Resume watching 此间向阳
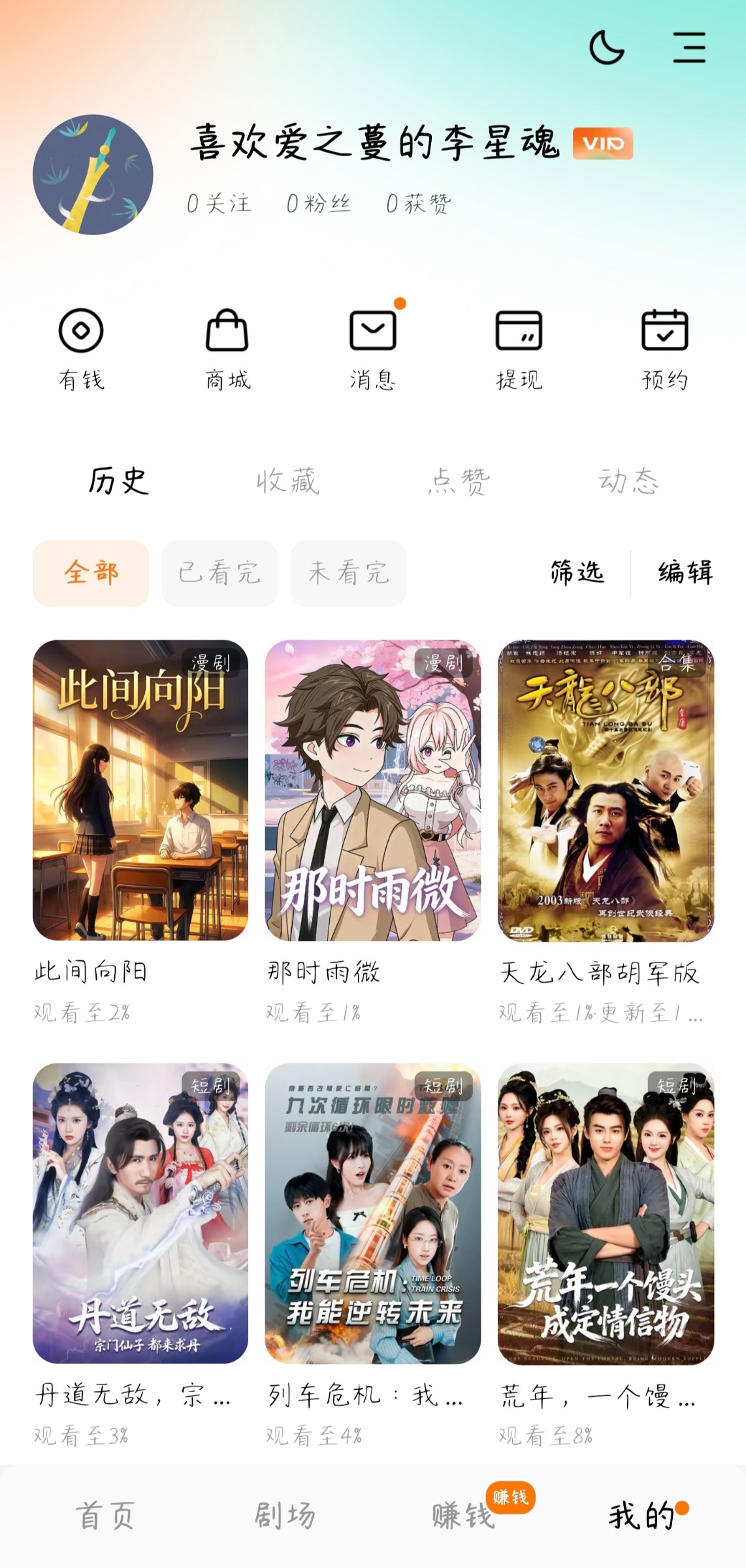Image resolution: width=746 pixels, height=1568 pixels. pyautogui.click(x=140, y=790)
